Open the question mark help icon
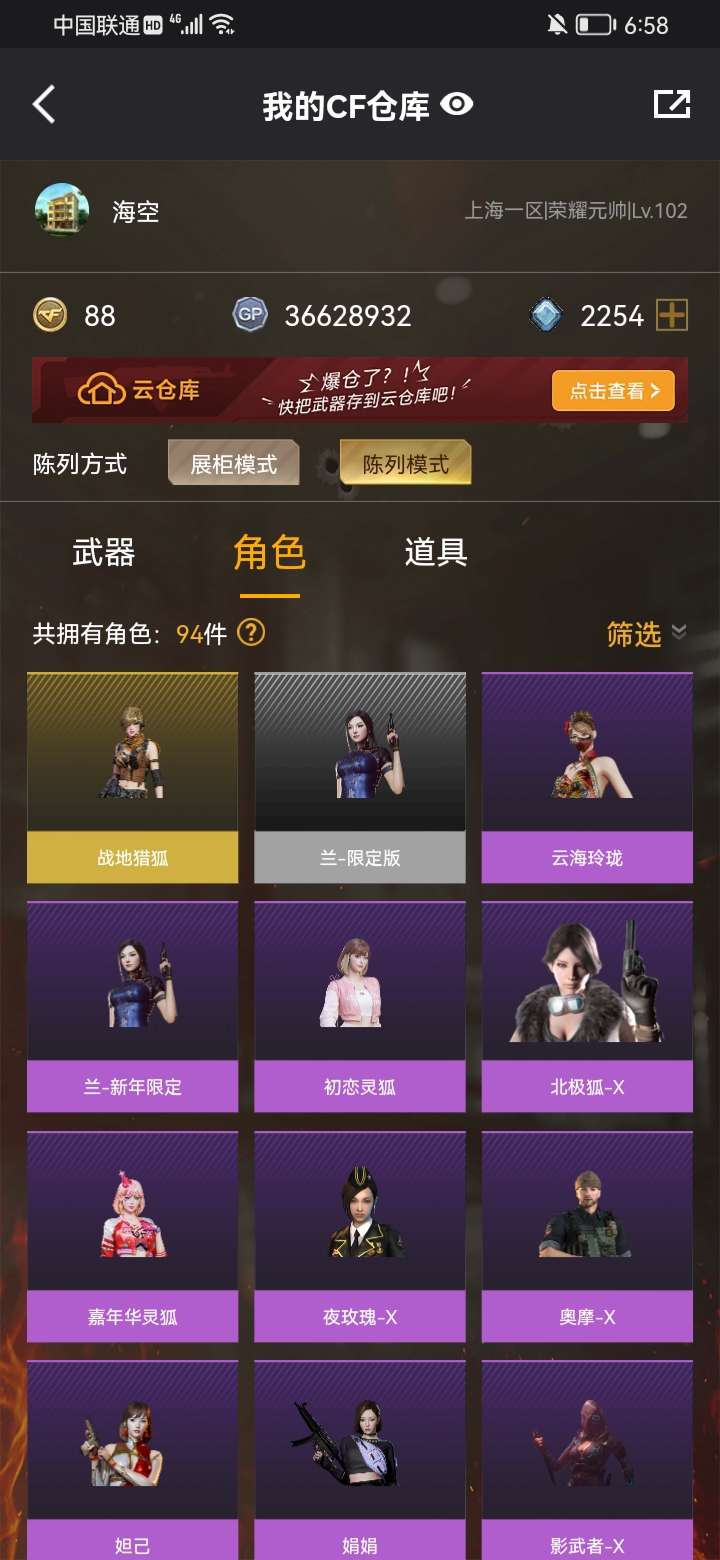Screen dimensions: 720x1560 [x=251, y=633]
